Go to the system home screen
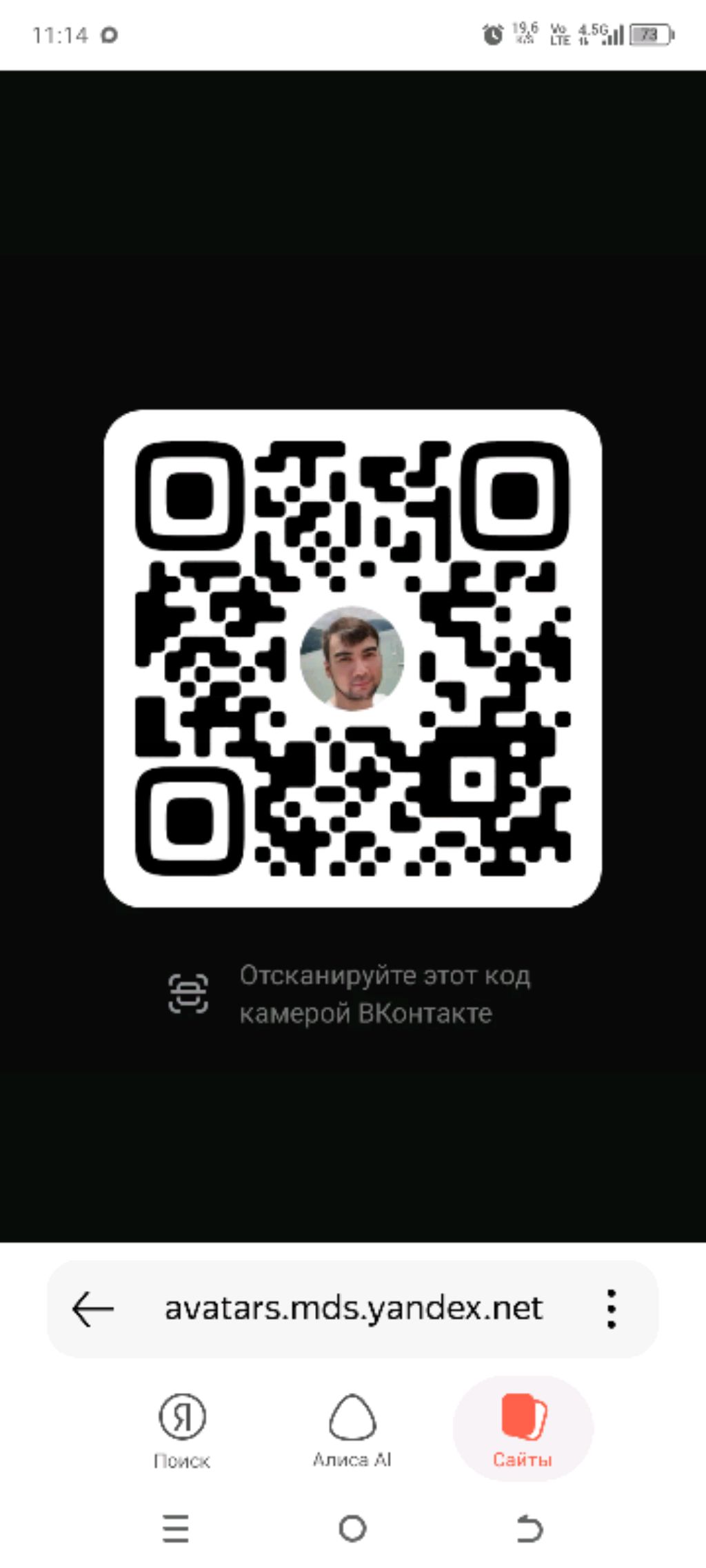The height and width of the screenshot is (1568, 706). 352,1528
